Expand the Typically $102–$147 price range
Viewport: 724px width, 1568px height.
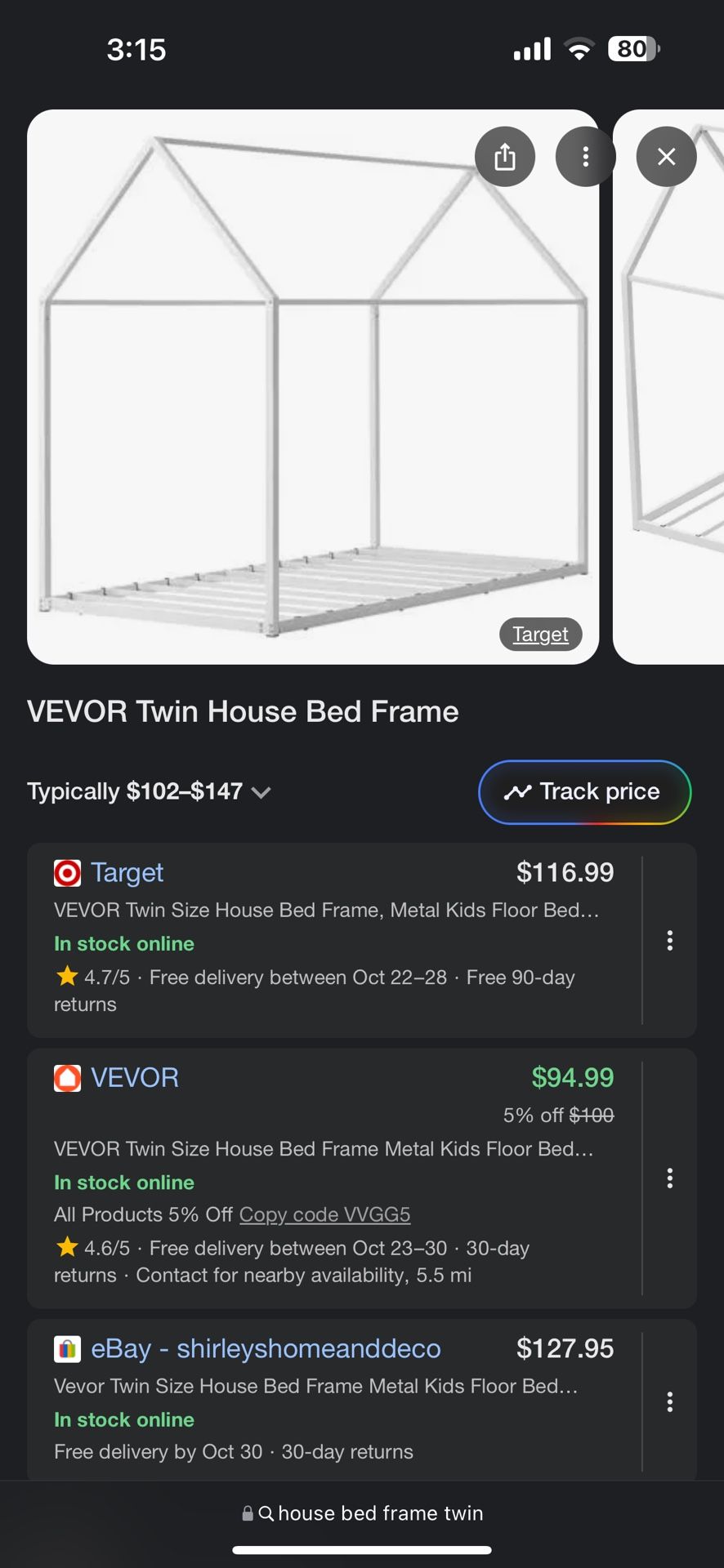(x=261, y=791)
